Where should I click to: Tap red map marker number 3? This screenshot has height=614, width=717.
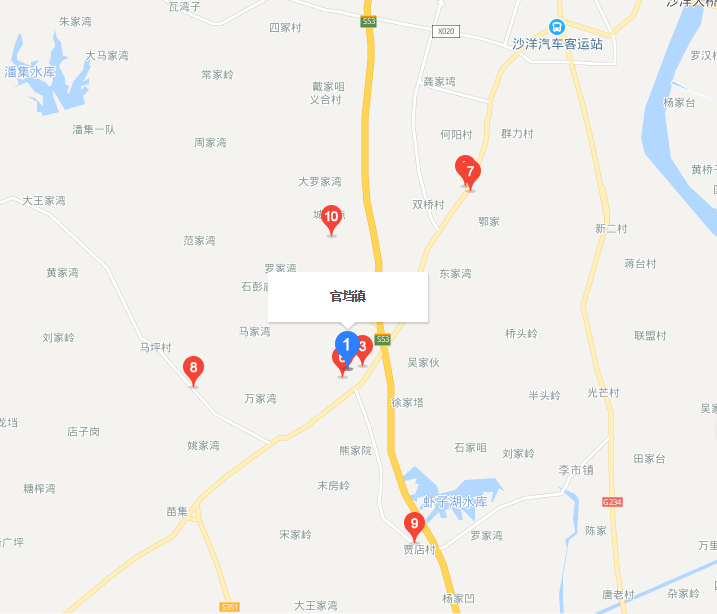point(364,348)
